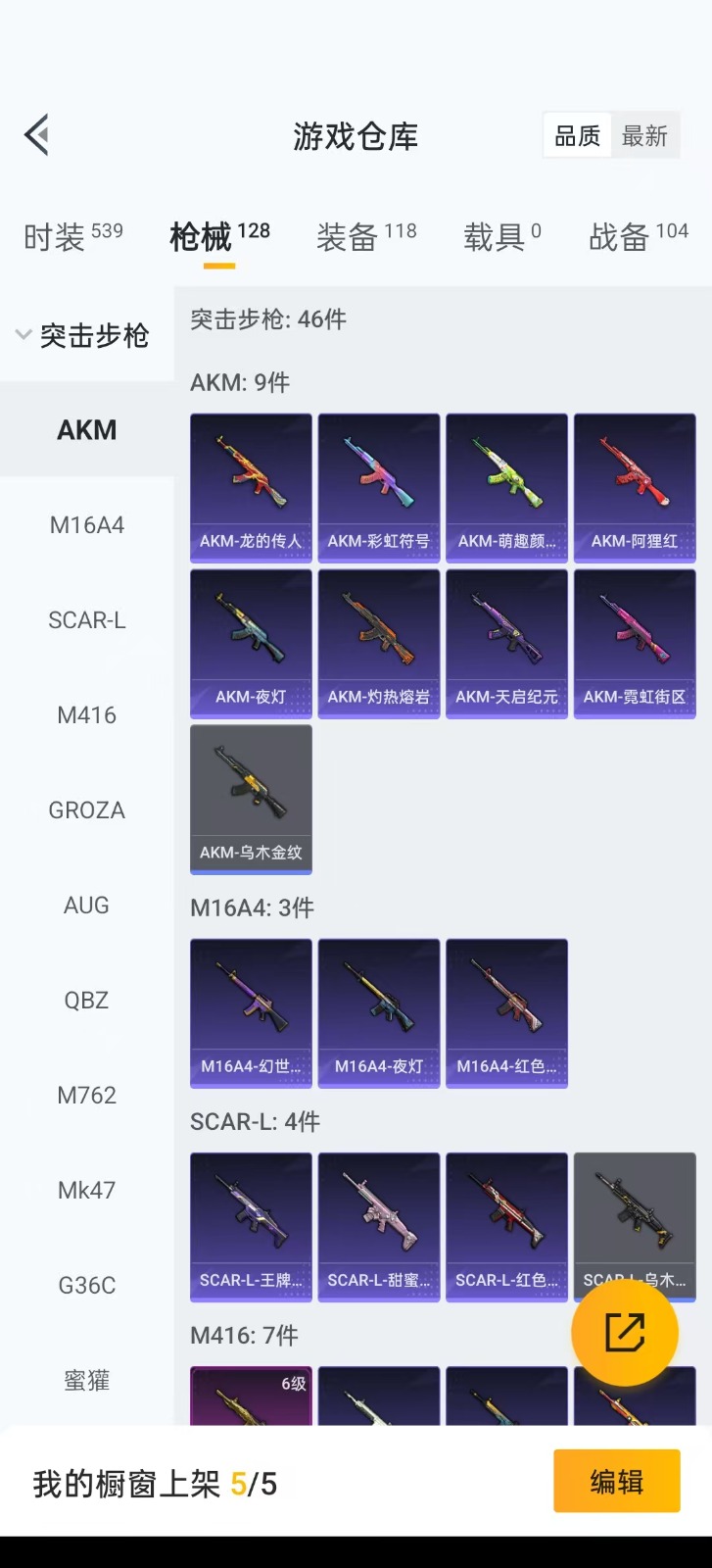
Task: Sort the warehouse by 品质
Action: (x=578, y=136)
